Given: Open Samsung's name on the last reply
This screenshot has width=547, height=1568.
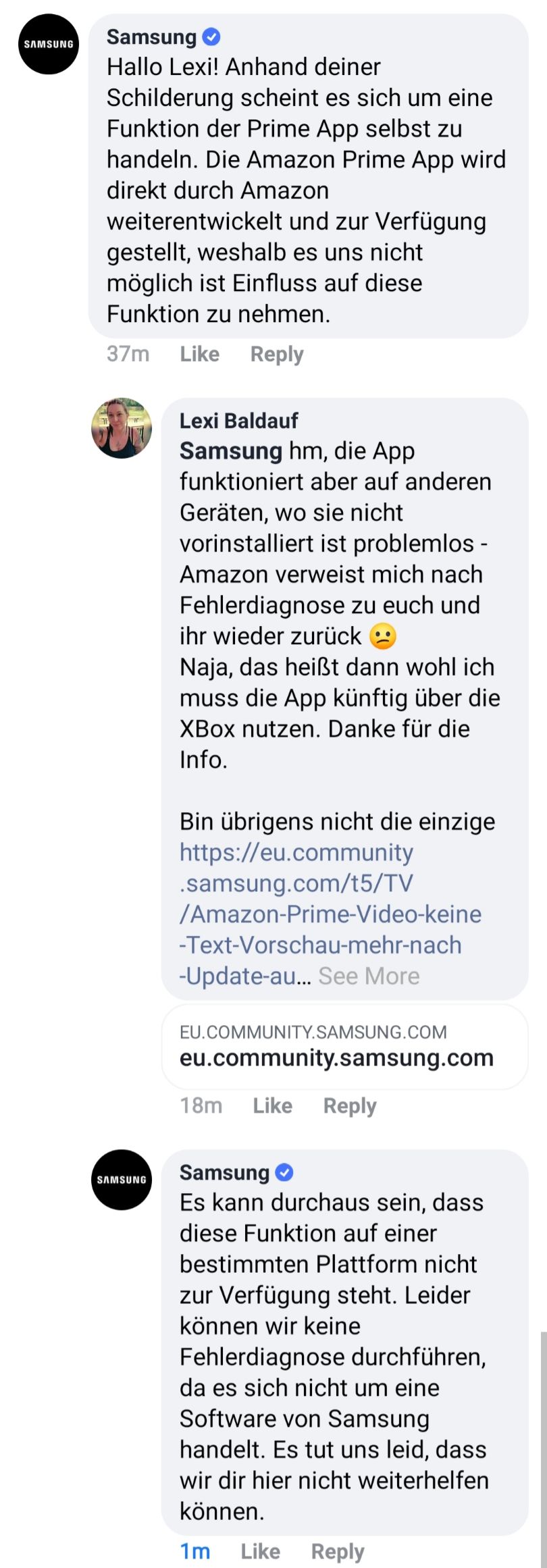Looking at the screenshot, I should (224, 1172).
